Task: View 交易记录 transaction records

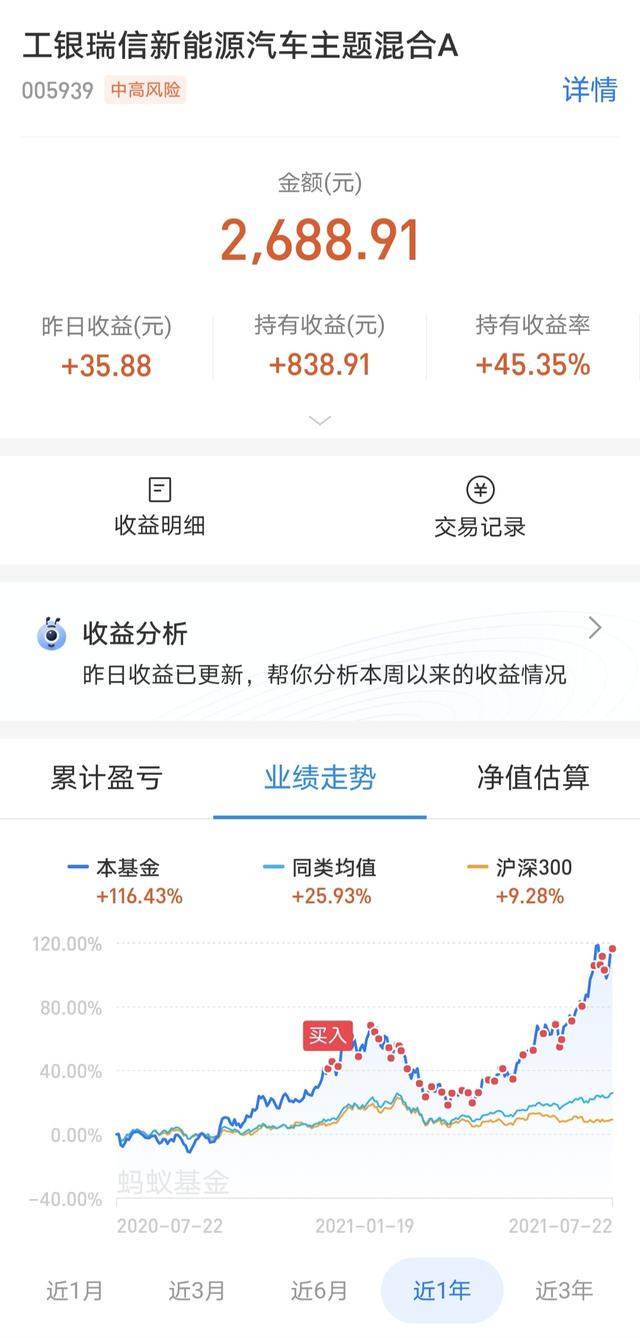Action: click(x=480, y=507)
